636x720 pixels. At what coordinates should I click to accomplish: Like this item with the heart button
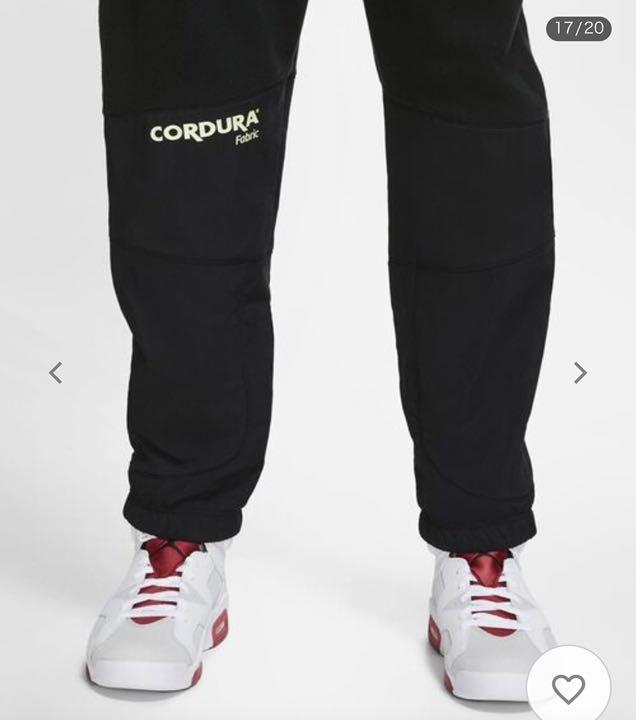pyautogui.click(x=568, y=688)
